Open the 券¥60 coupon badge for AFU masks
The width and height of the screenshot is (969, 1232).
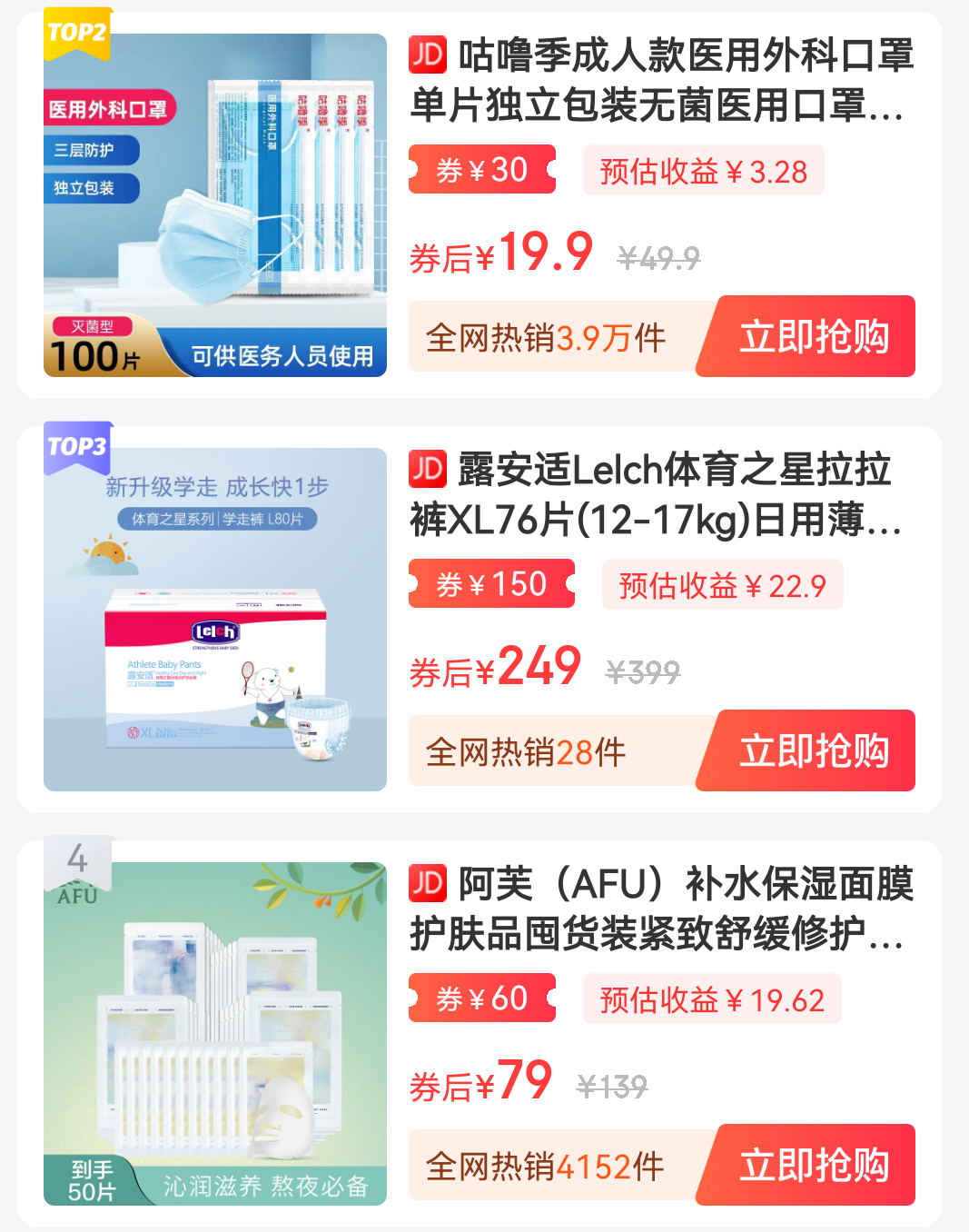[481, 998]
